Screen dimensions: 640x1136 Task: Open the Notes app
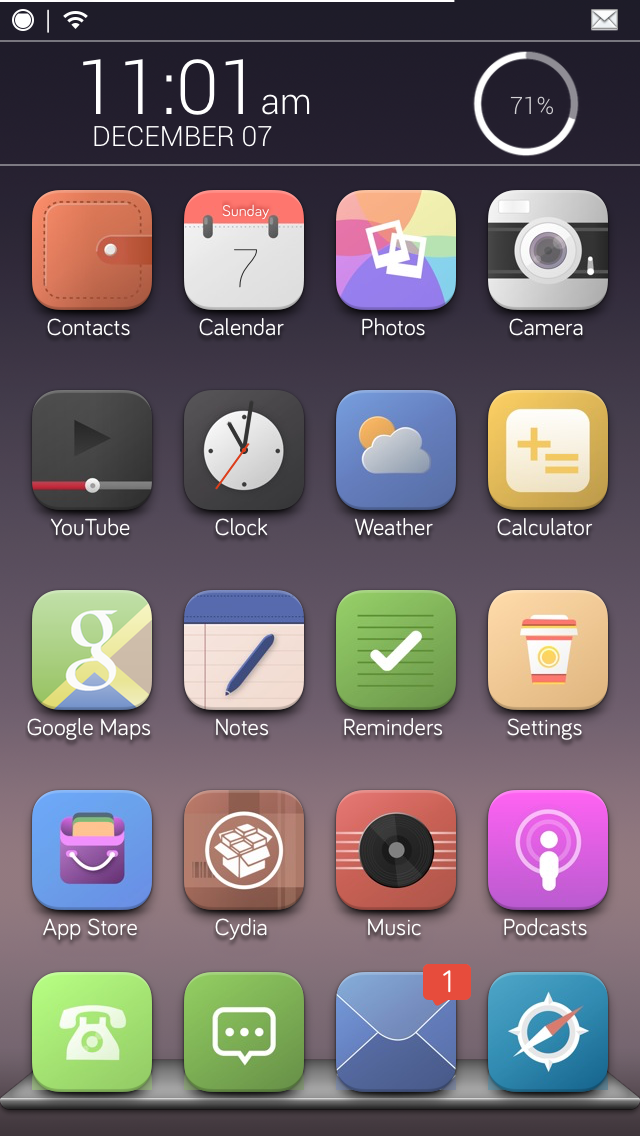coord(244,650)
